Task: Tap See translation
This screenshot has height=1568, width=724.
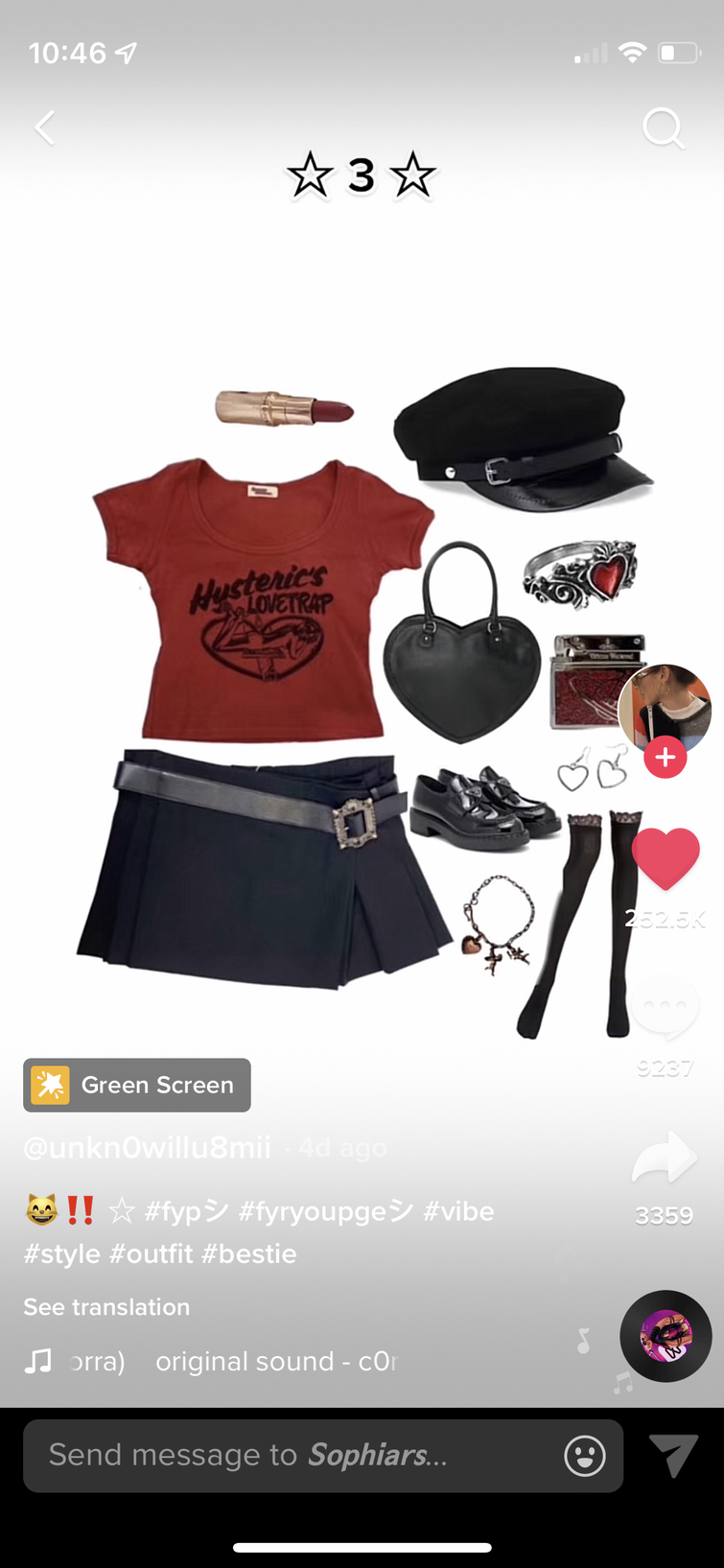Action: (x=106, y=1307)
